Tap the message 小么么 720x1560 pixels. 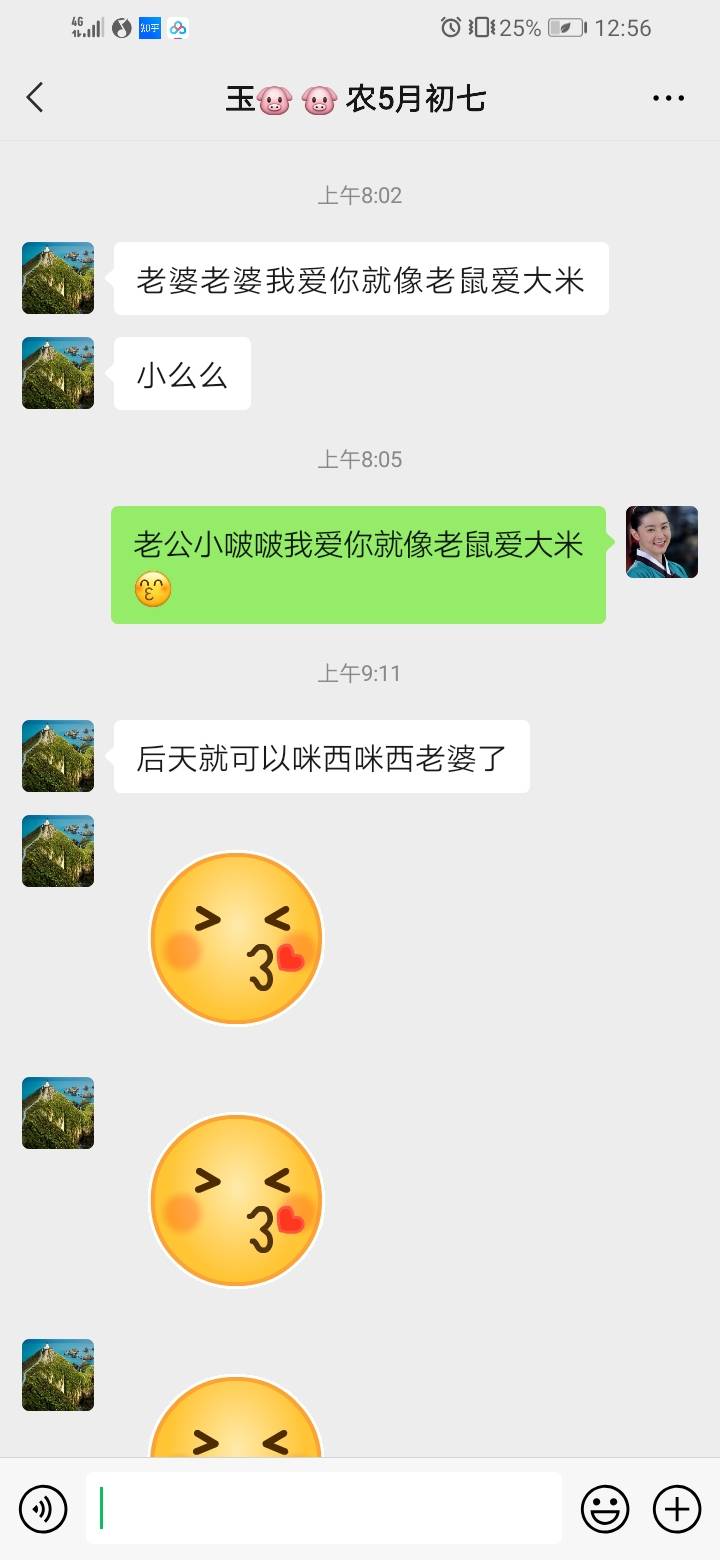(181, 373)
